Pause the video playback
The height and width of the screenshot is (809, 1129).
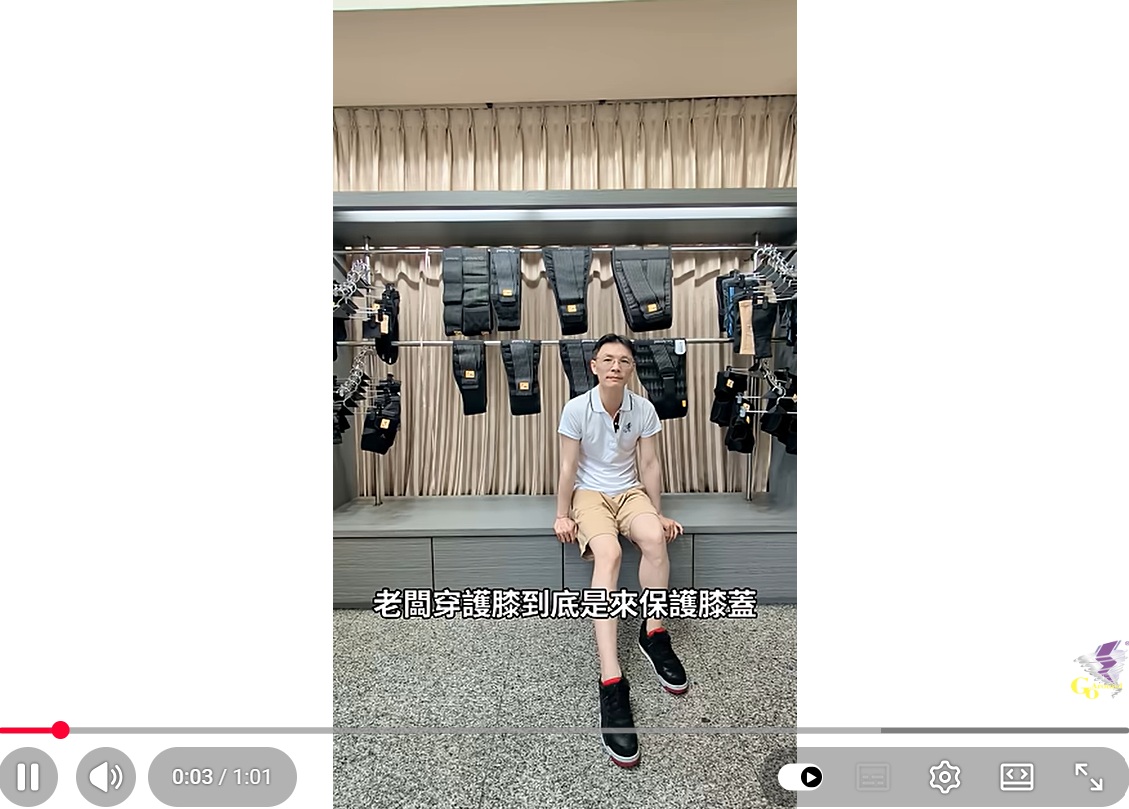pyautogui.click(x=28, y=777)
